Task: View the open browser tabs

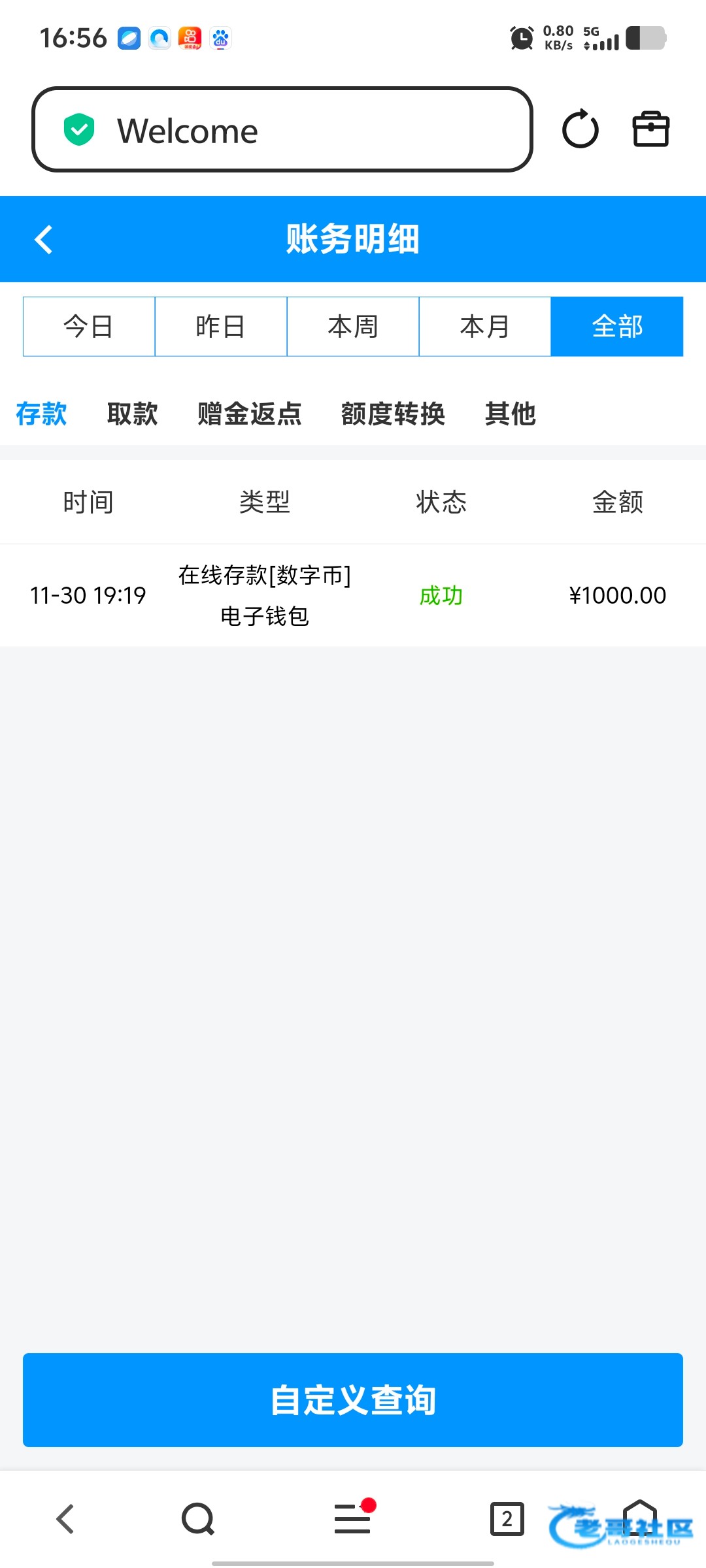Action: [507, 1519]
